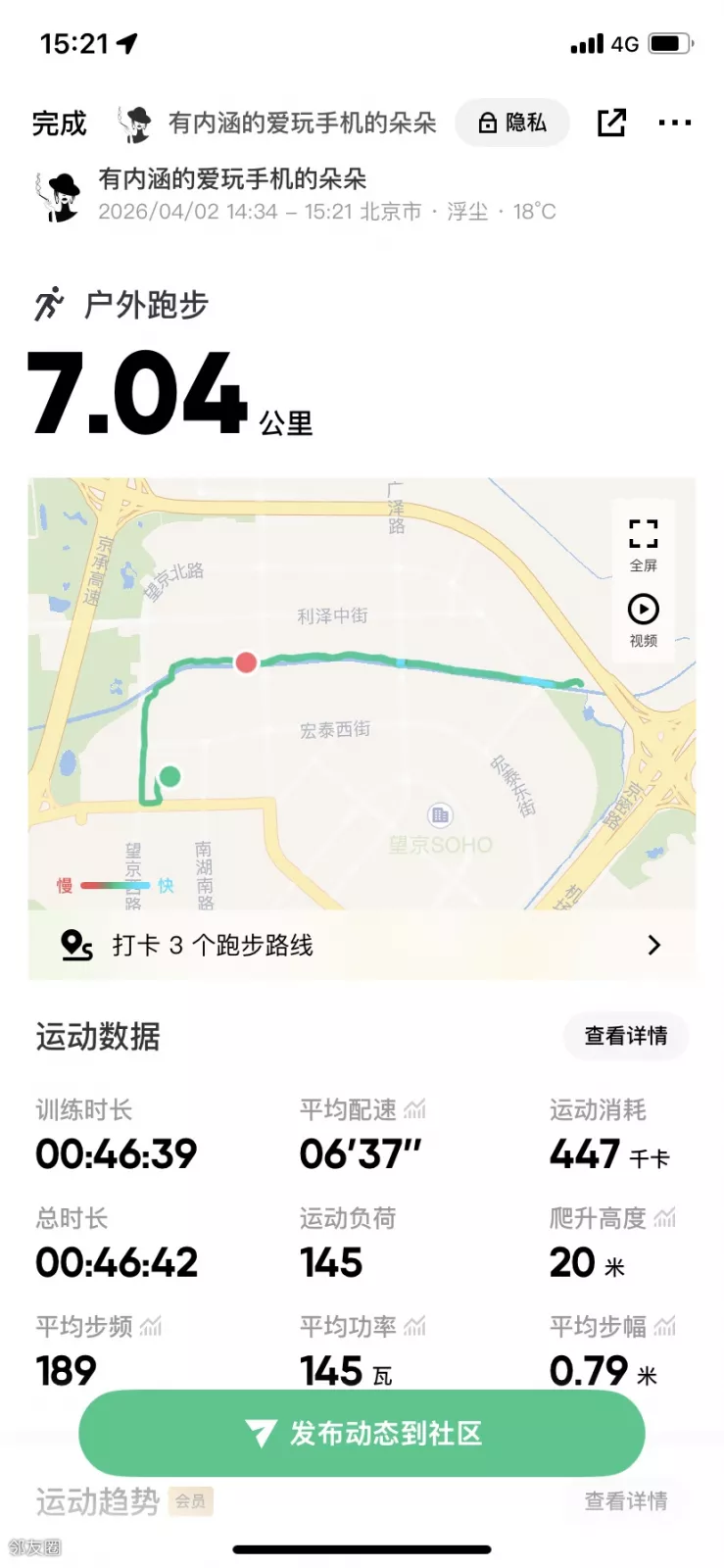
Task: Tap 完成 to finish
Action: (x=59, y=123)
